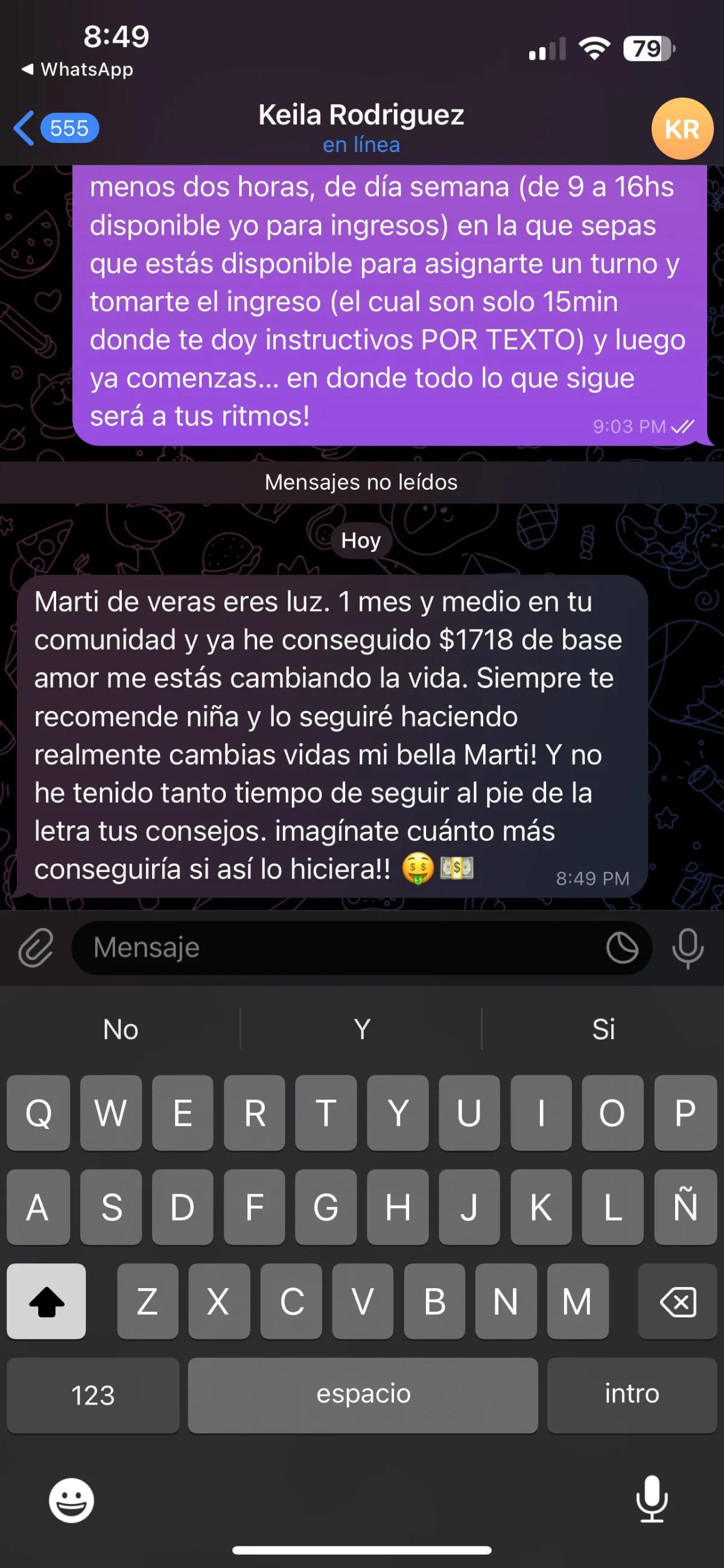Open Keila Rodriguez's profile avatar
The image size is (724, 1568).
(x=681, y=129)
